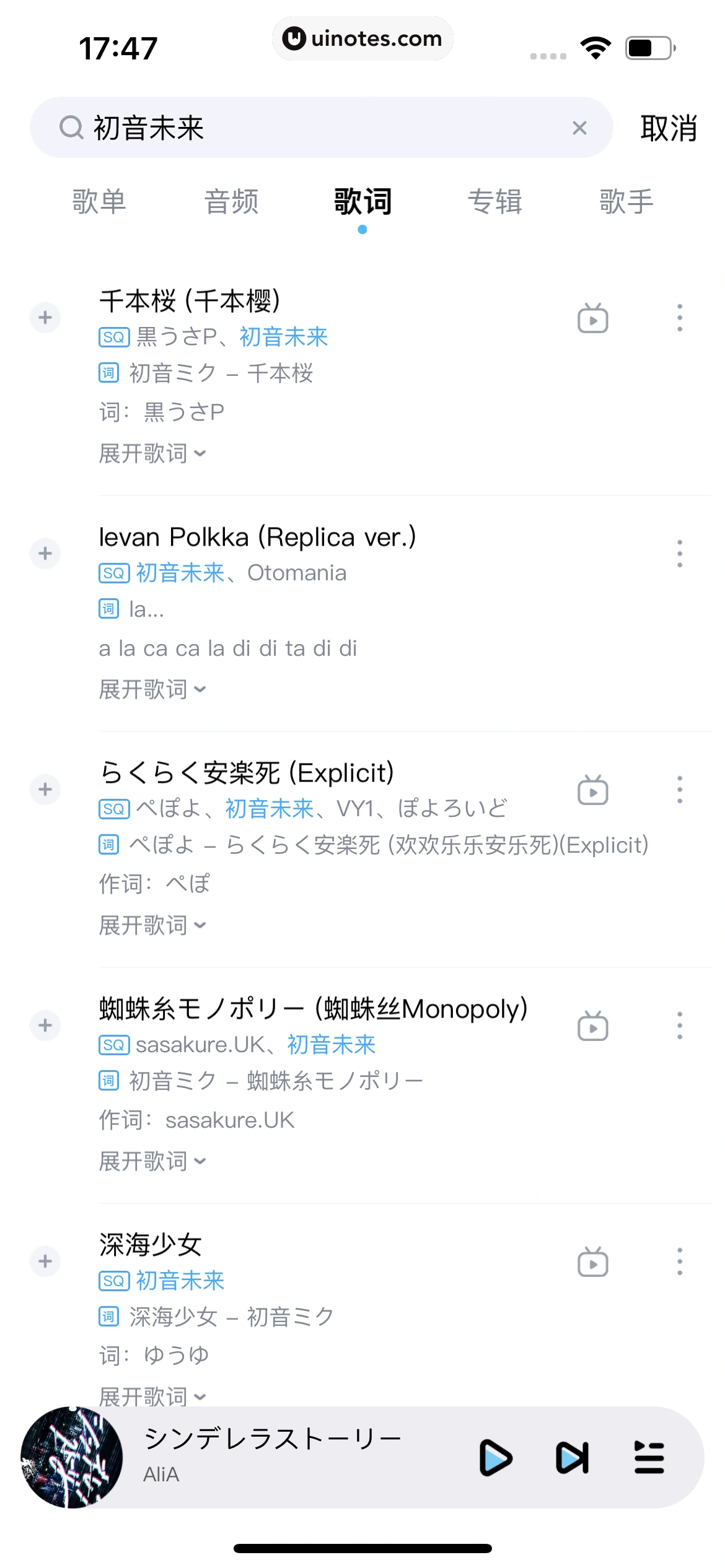
Task: Switch to the 歌单 tab
Action: (x=99, y=202)
